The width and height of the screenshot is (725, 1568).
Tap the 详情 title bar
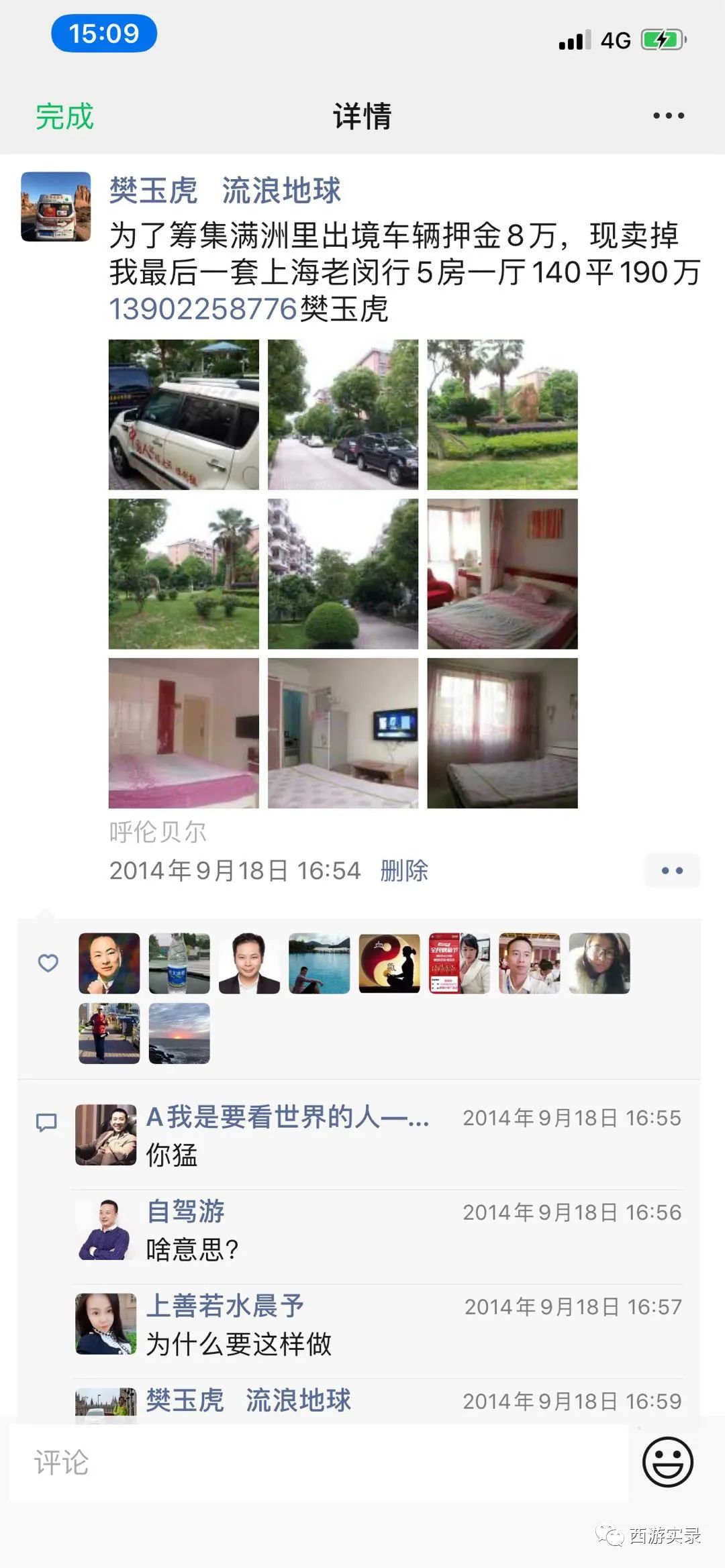coord(362,115)
